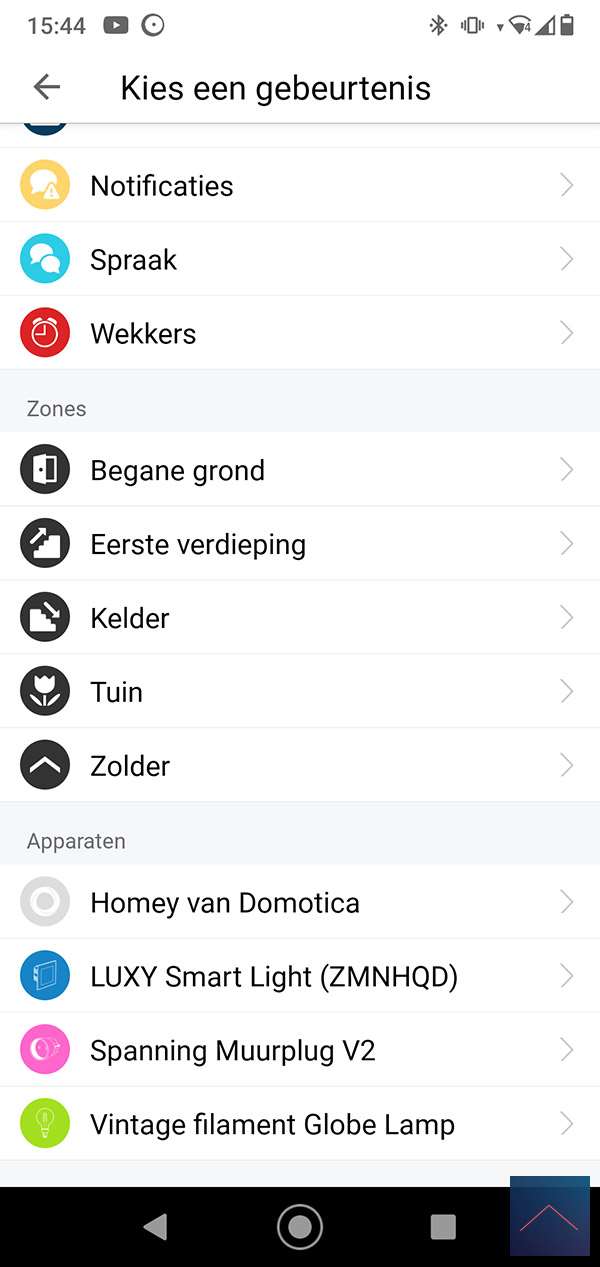
Task: Select the Kelder zone
Action: click(300, 619)
